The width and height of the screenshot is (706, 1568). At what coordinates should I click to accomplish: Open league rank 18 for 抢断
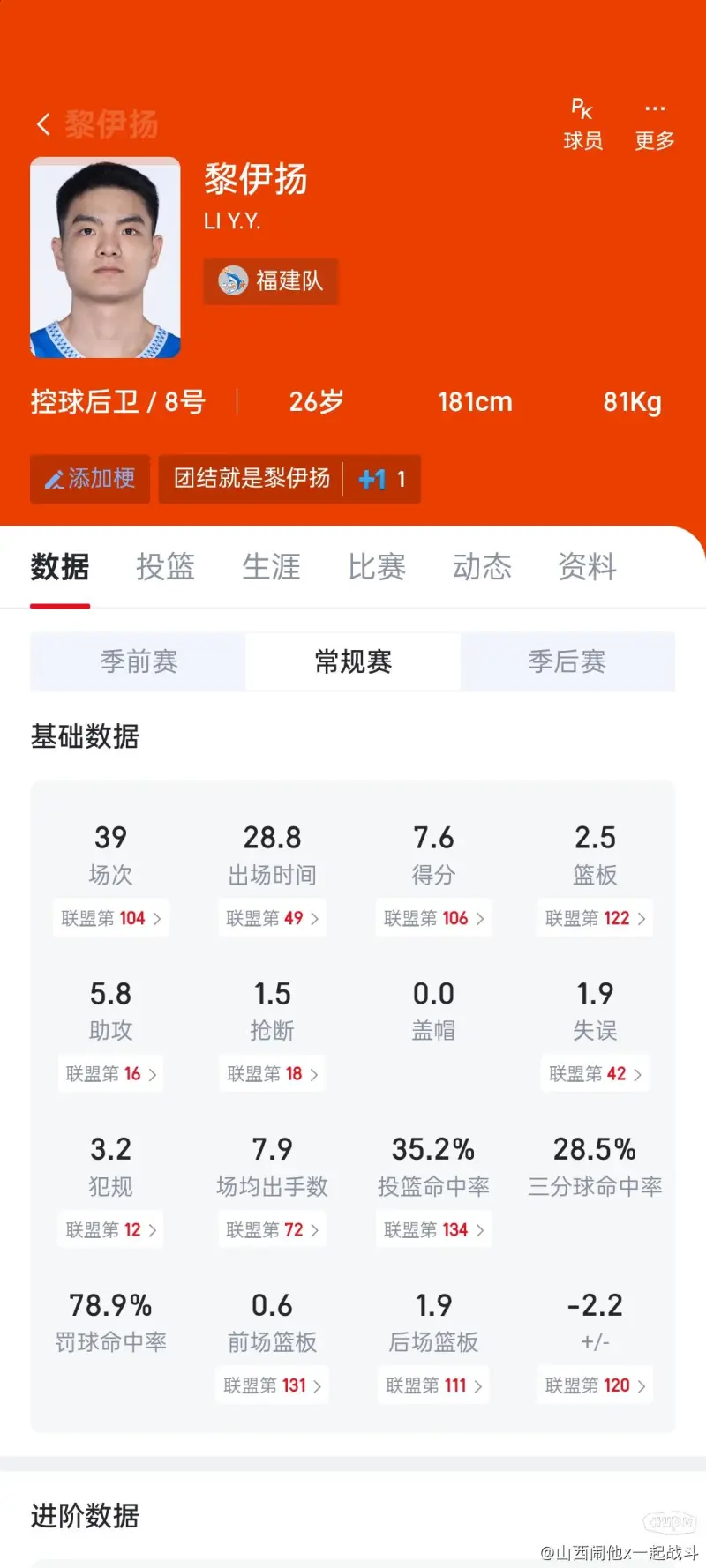coord(272,1074)
